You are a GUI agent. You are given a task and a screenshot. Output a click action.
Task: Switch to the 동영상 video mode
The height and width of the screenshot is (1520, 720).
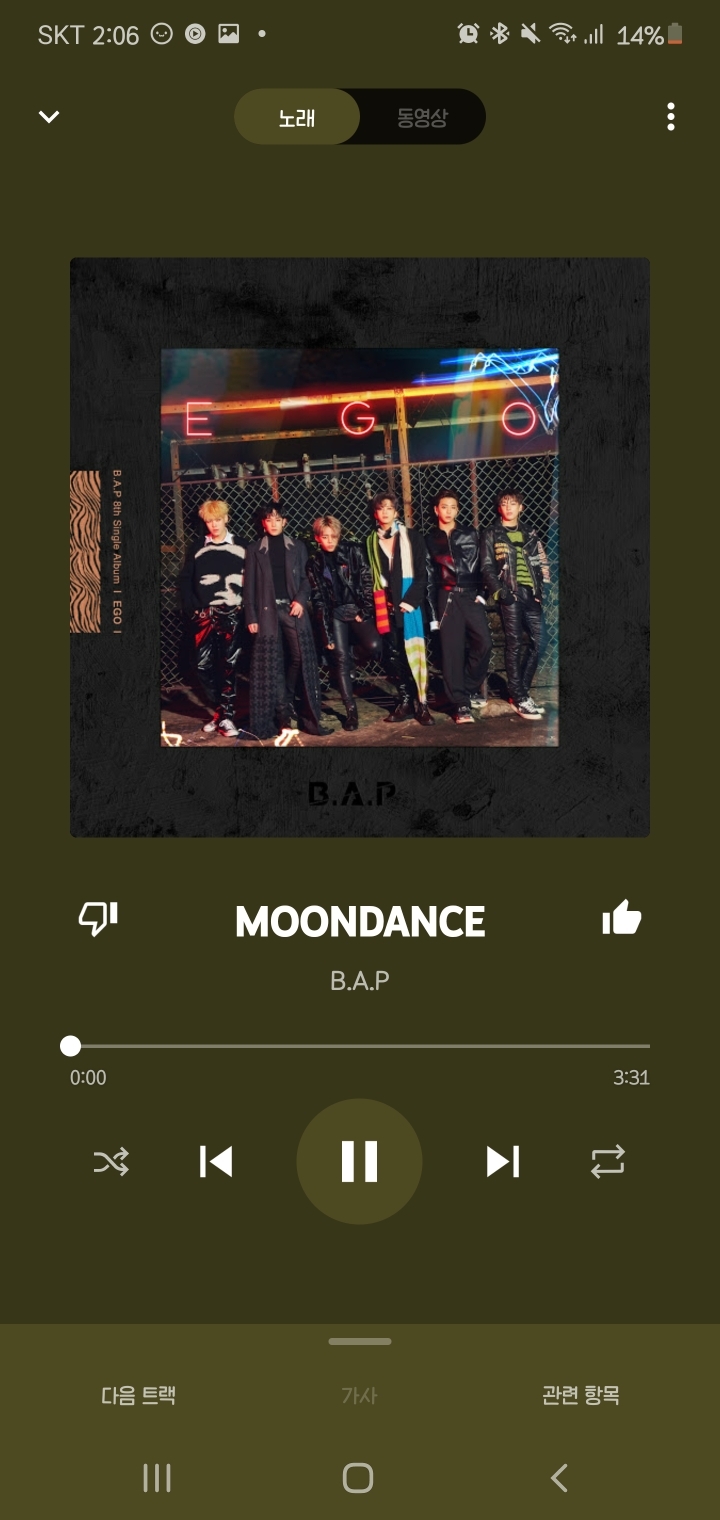422,117
